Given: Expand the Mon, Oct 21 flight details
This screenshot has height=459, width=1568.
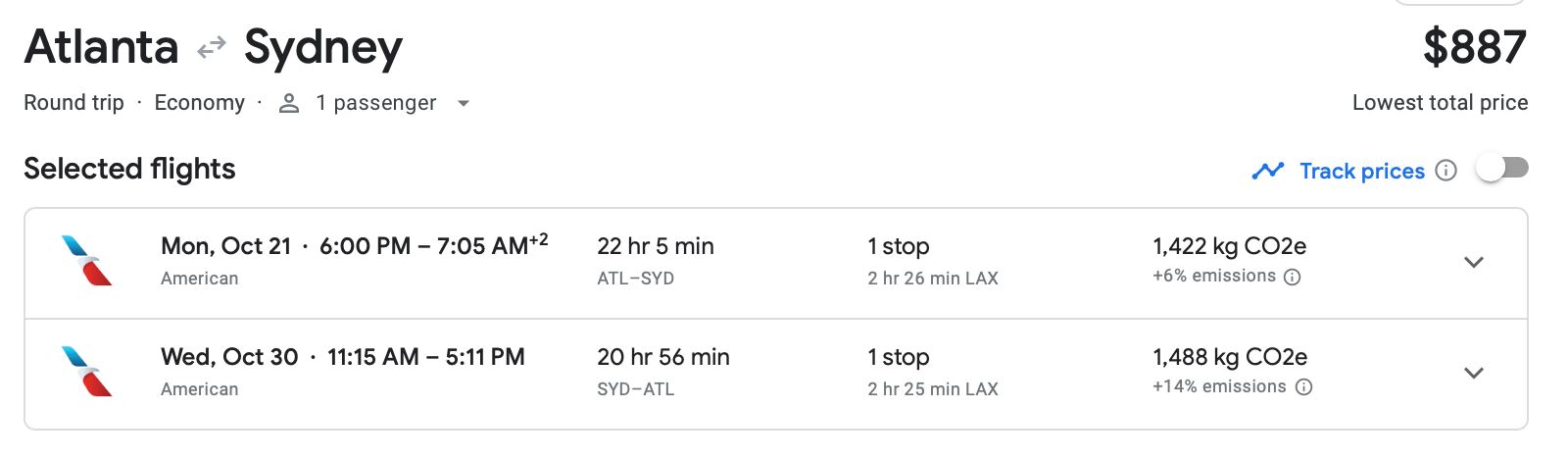Looking at the screenshot, I should (1473, 262).
